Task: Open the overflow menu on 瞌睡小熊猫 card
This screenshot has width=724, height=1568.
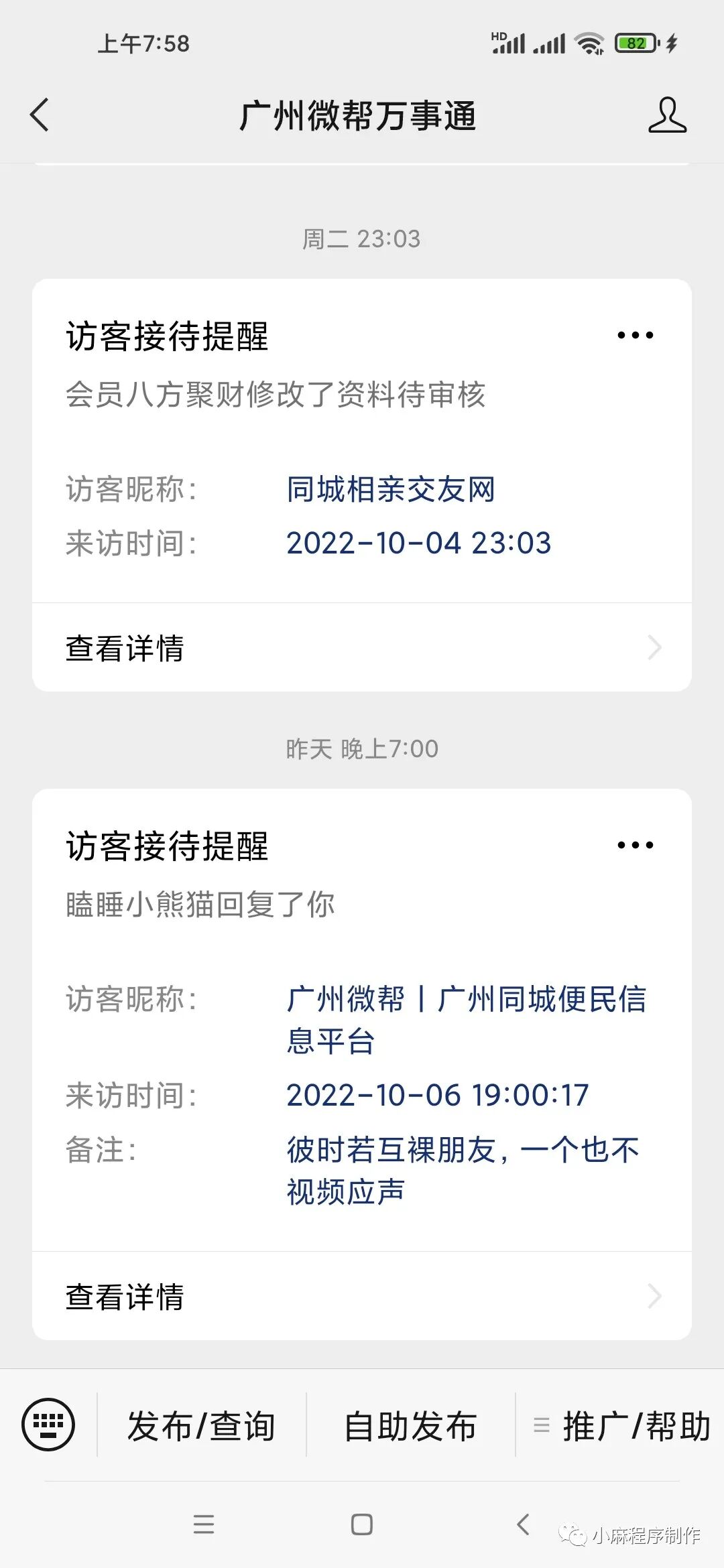Action: [x=635, y=845]
